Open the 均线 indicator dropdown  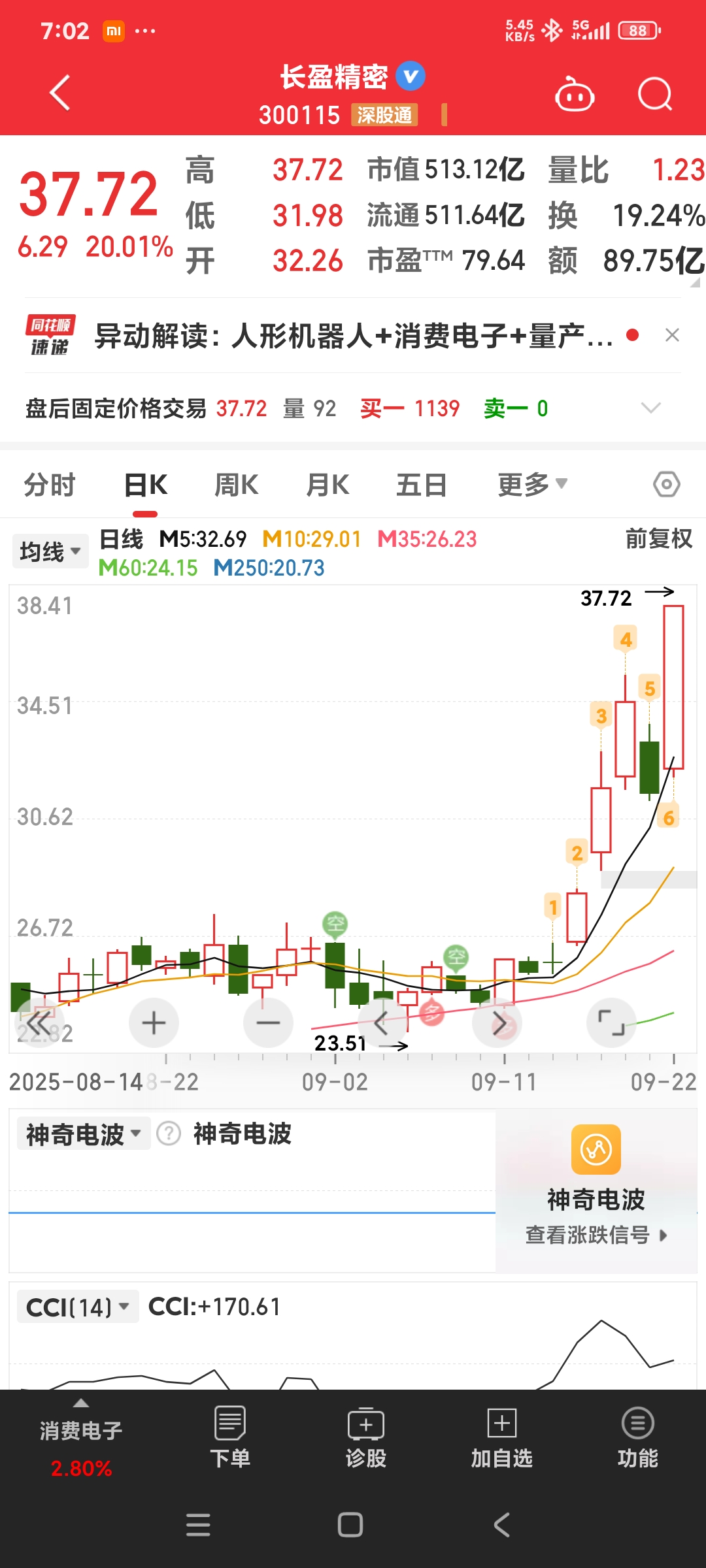tap(50, 552)
